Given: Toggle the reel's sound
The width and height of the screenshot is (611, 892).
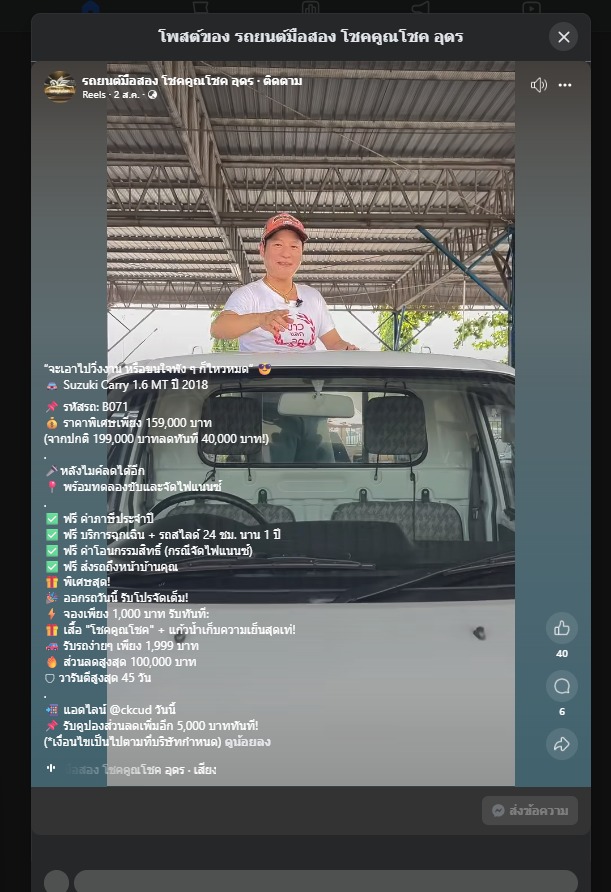Looking at the screenshot, I should (539, 85).
